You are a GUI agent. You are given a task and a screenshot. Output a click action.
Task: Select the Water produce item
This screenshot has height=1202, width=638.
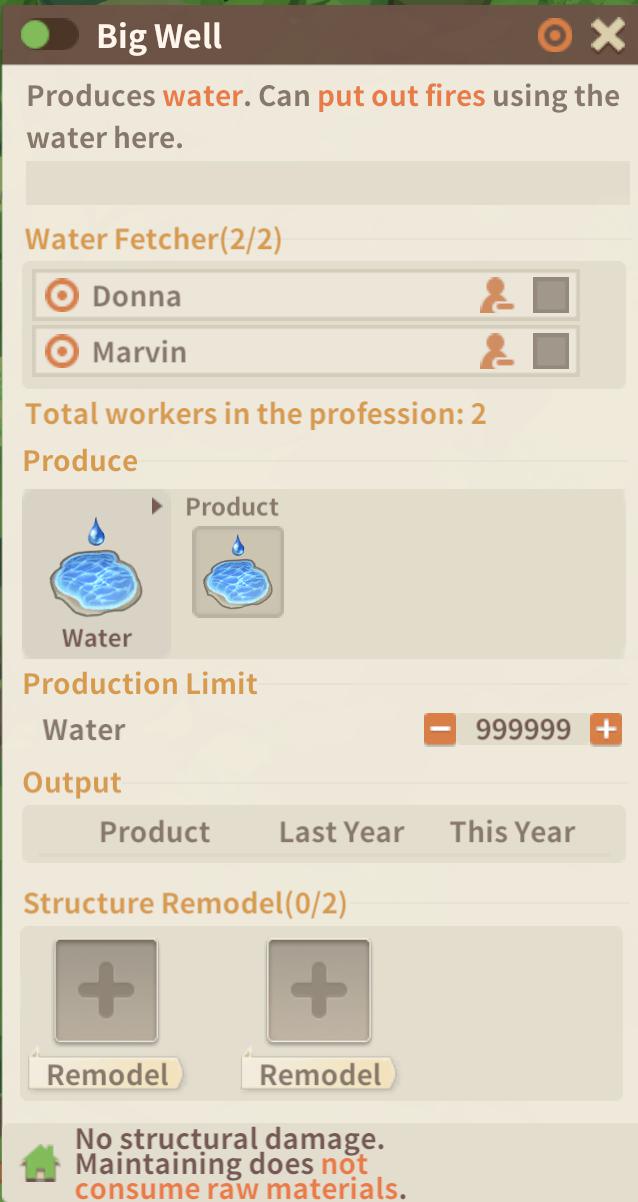pos(96,574)
